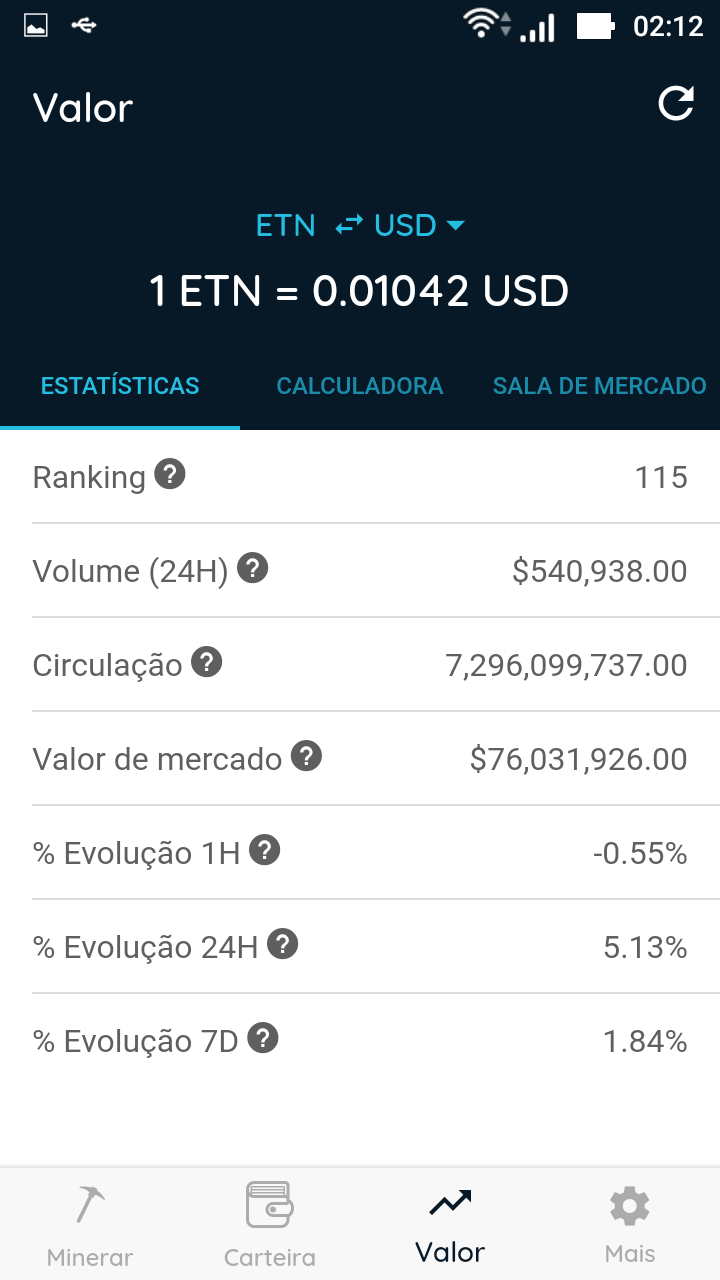The image size is (720, 1280).
Task: Show help for Volume (24H)
Action: pyautogui.click(x=253, y=568)
